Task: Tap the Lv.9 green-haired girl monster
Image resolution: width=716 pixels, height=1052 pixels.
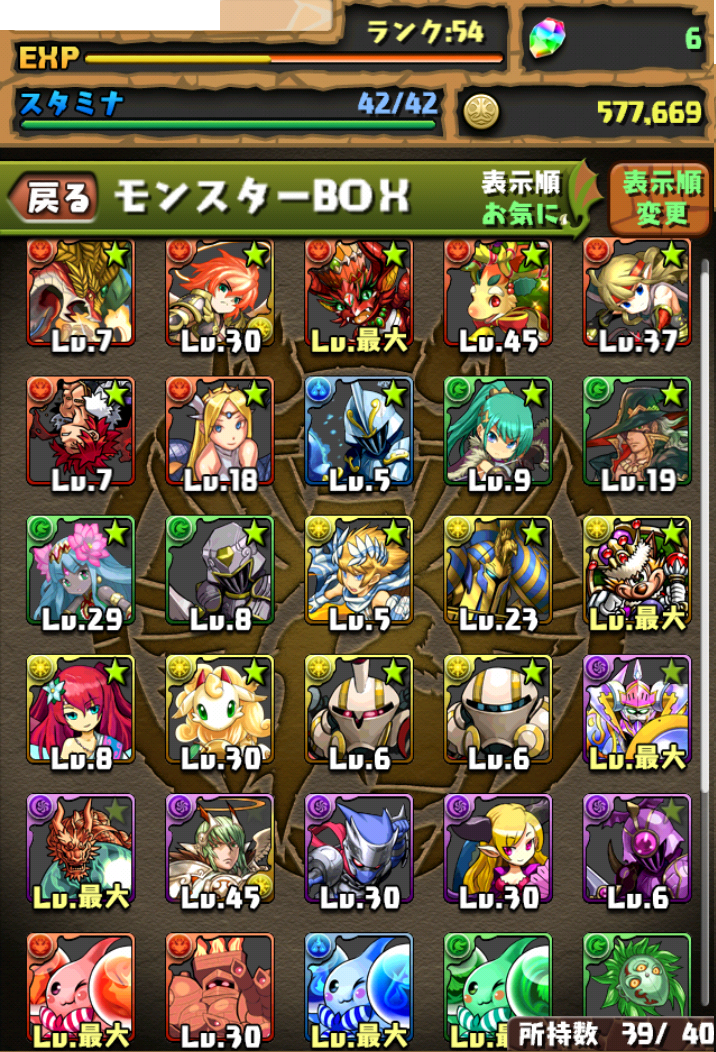Action: pyautogui.click(x=498, y=432)
